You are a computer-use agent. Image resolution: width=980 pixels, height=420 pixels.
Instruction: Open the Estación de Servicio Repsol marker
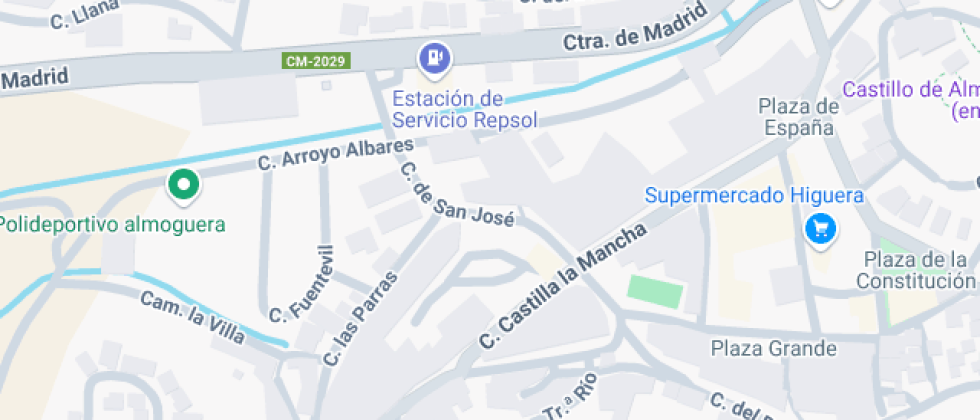pyautogui.click(x=435, y=58)
